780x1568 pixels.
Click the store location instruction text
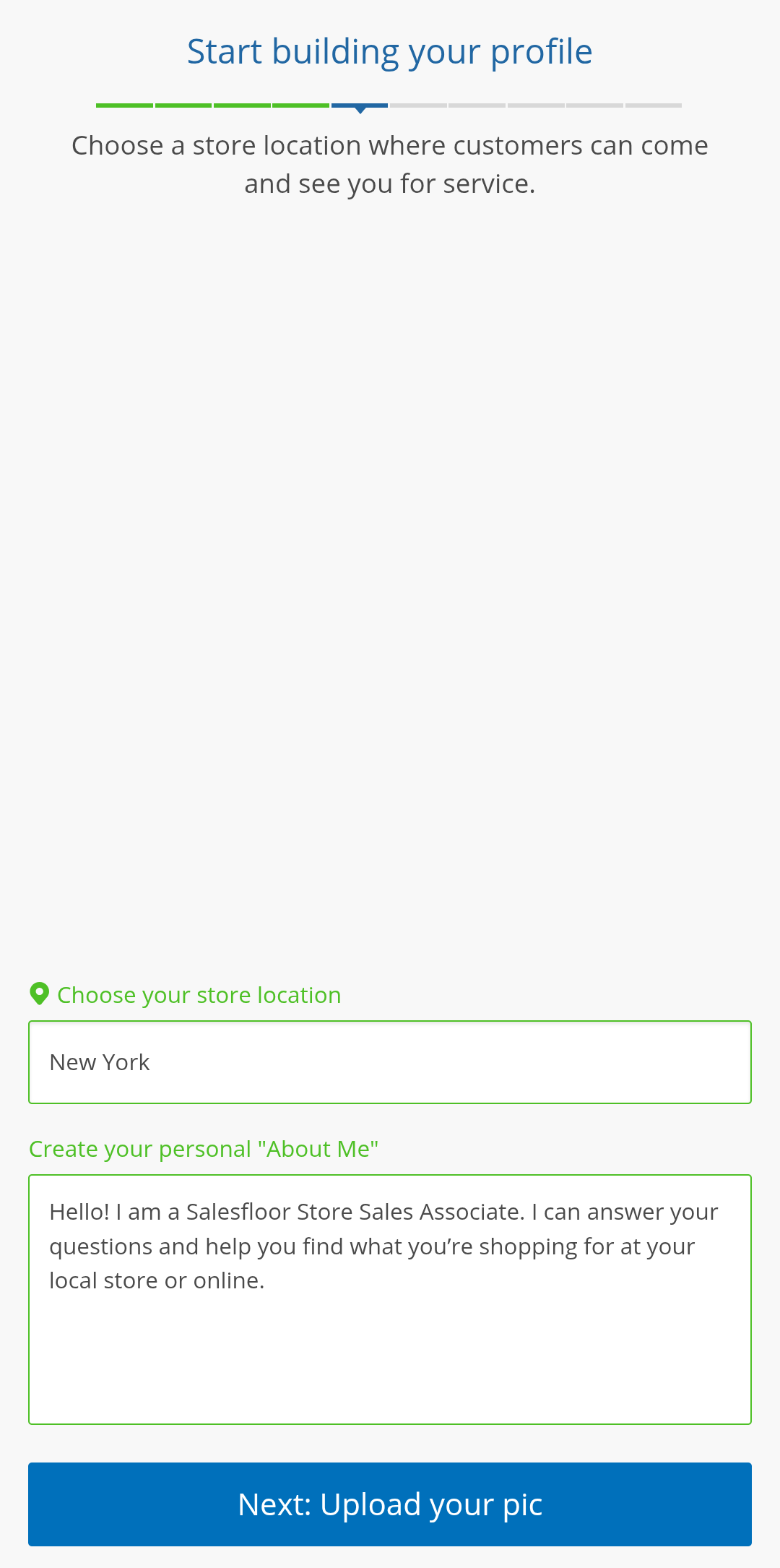pos(390,163)
